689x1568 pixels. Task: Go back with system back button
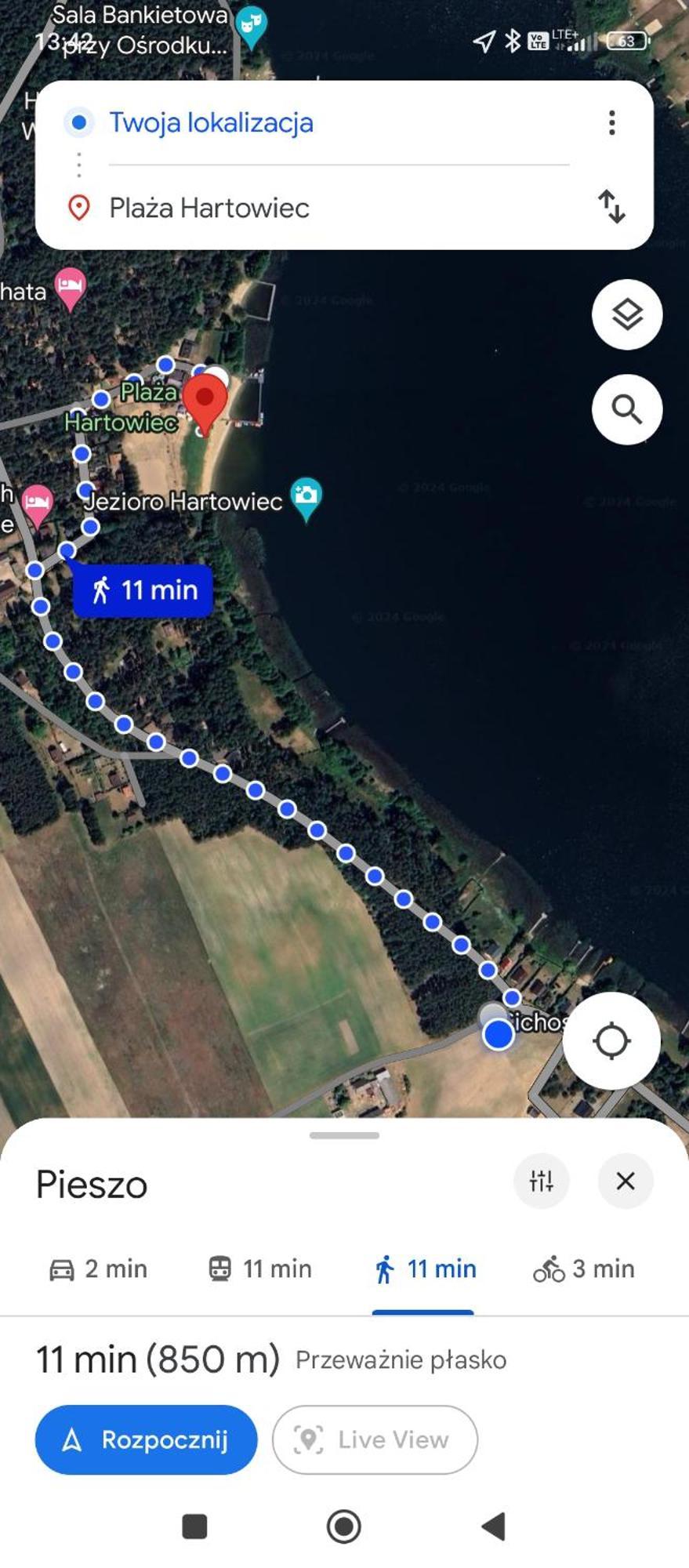pyautogui.click(x=493, y=1526)
